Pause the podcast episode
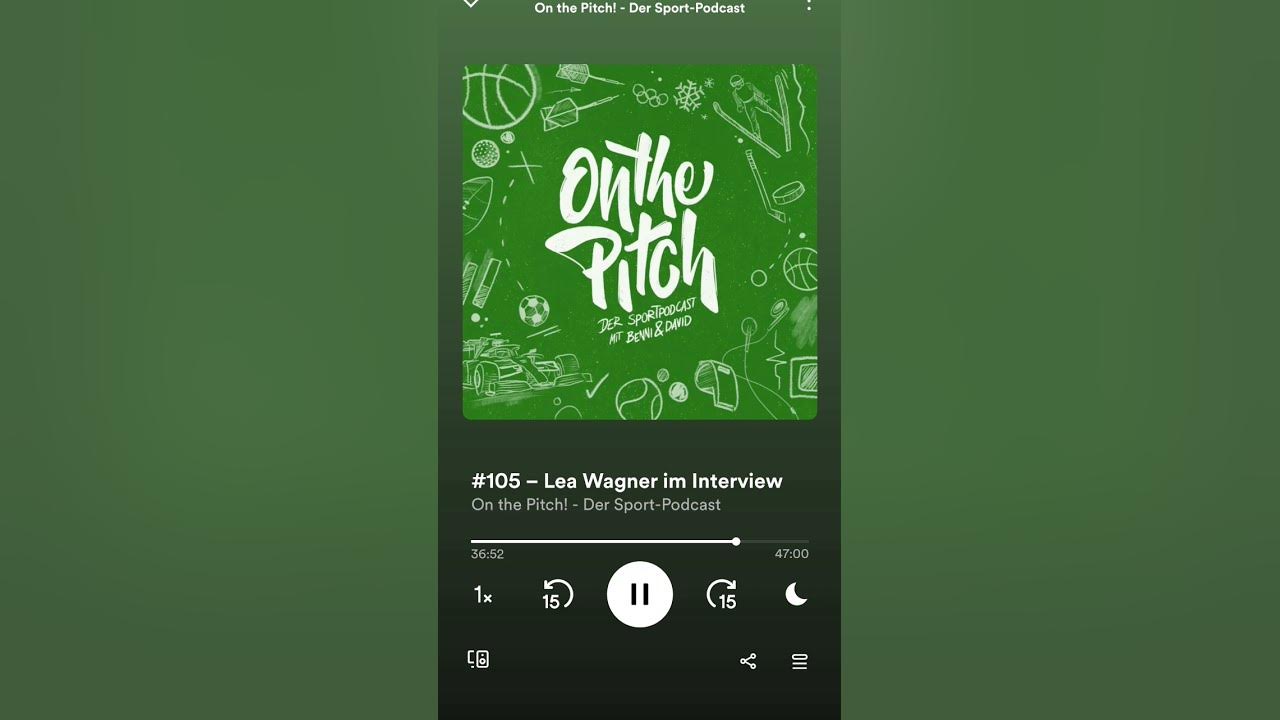The height and width of the screenshot is (720, 1280). tap(640, 595)
